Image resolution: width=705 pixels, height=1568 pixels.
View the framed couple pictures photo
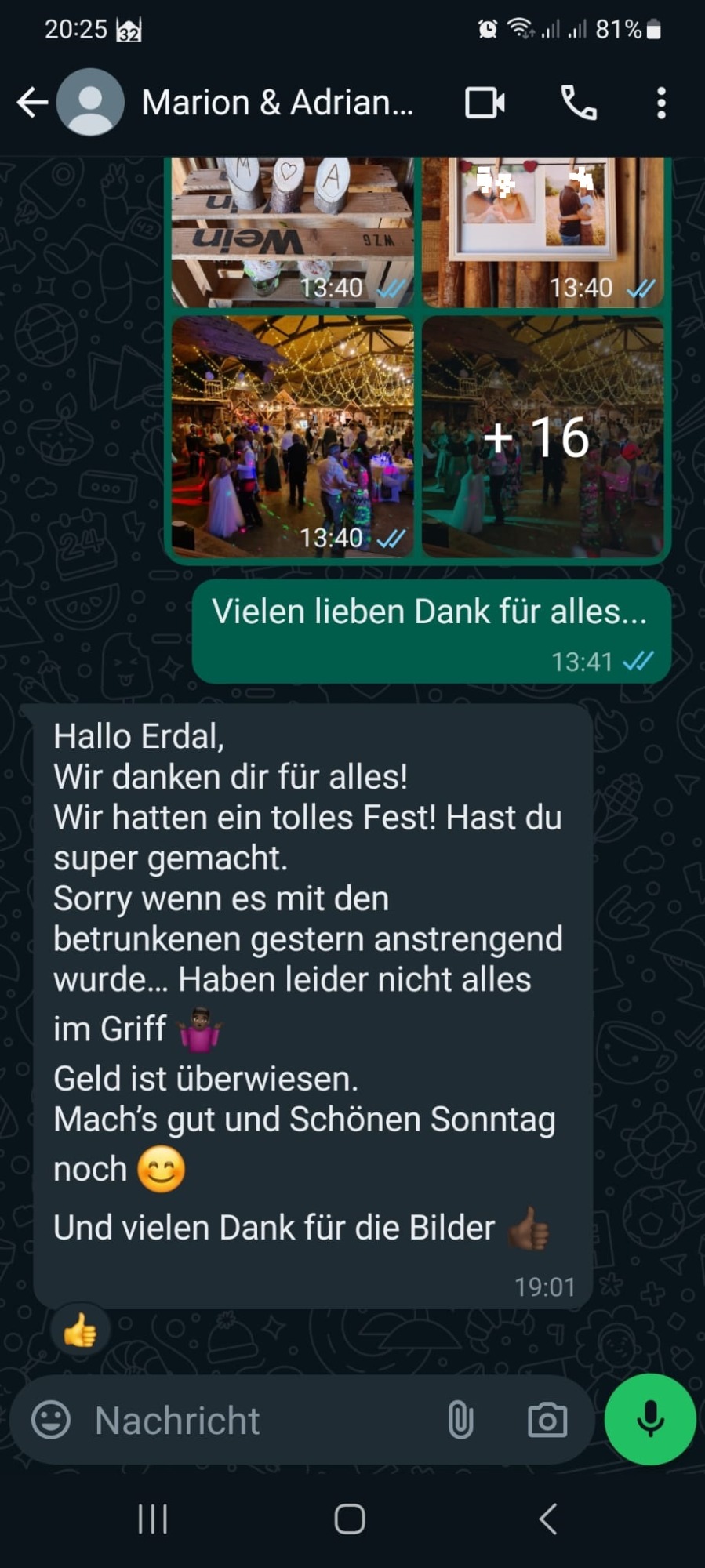(543, 232)
